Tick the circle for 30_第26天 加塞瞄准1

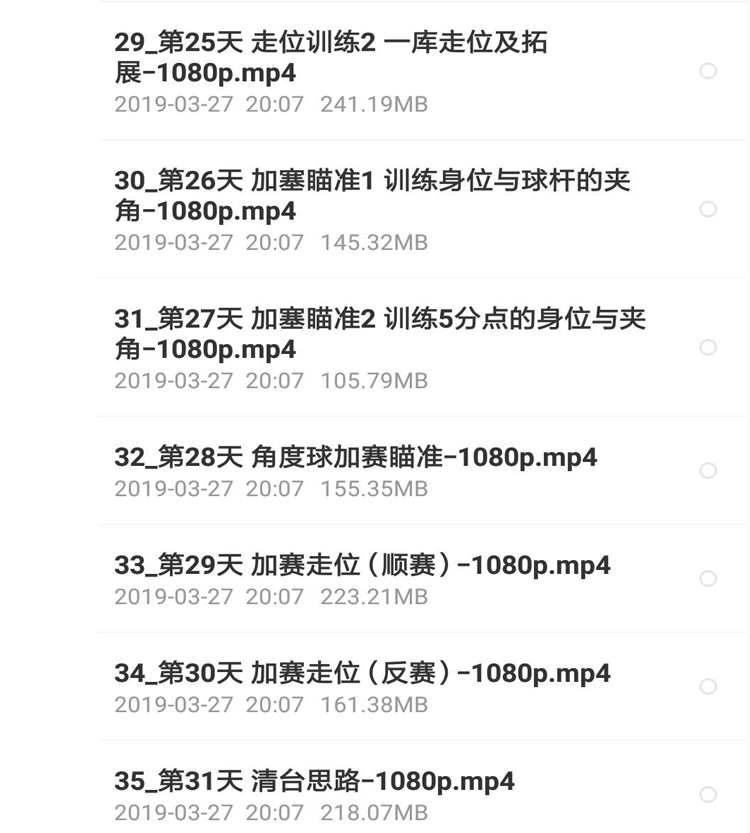[708, 209]
